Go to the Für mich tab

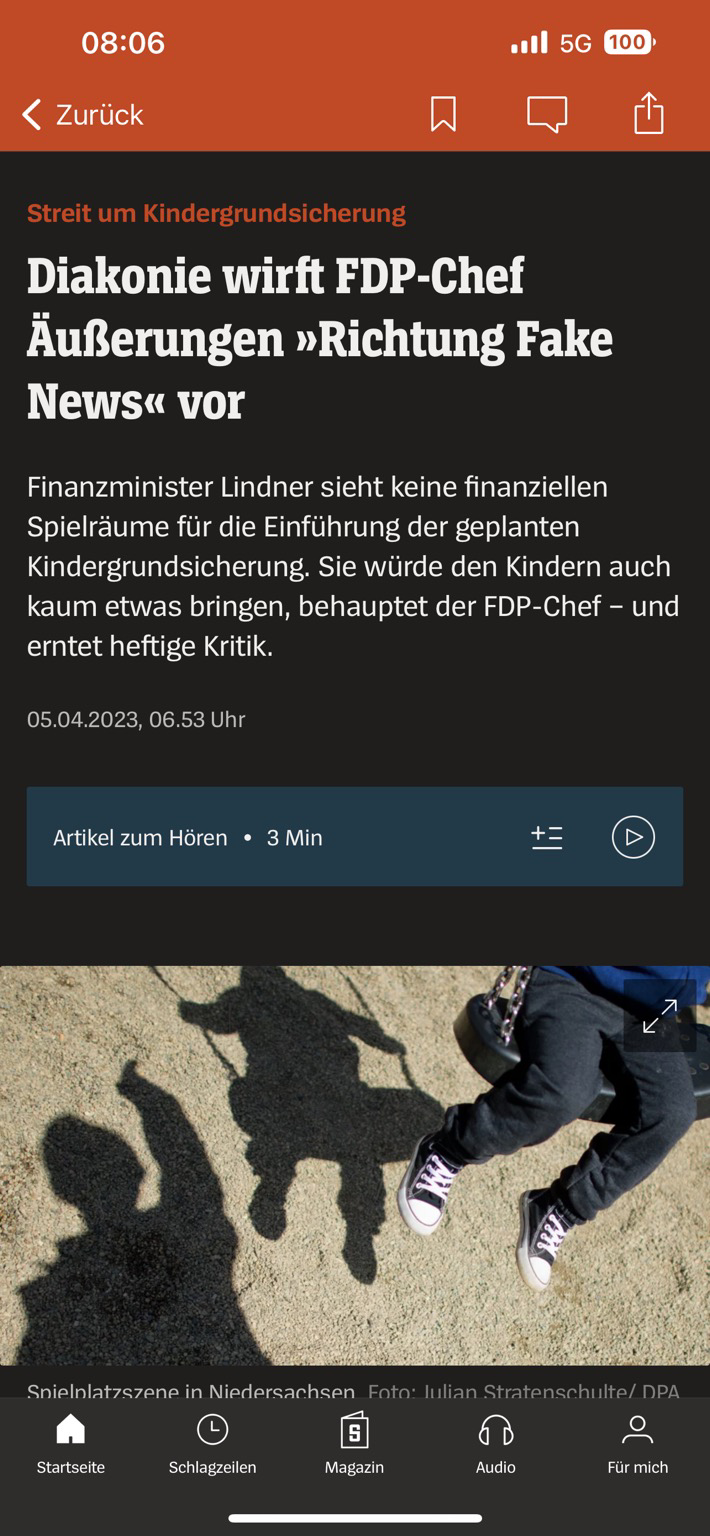click(x=637, y=1444)
